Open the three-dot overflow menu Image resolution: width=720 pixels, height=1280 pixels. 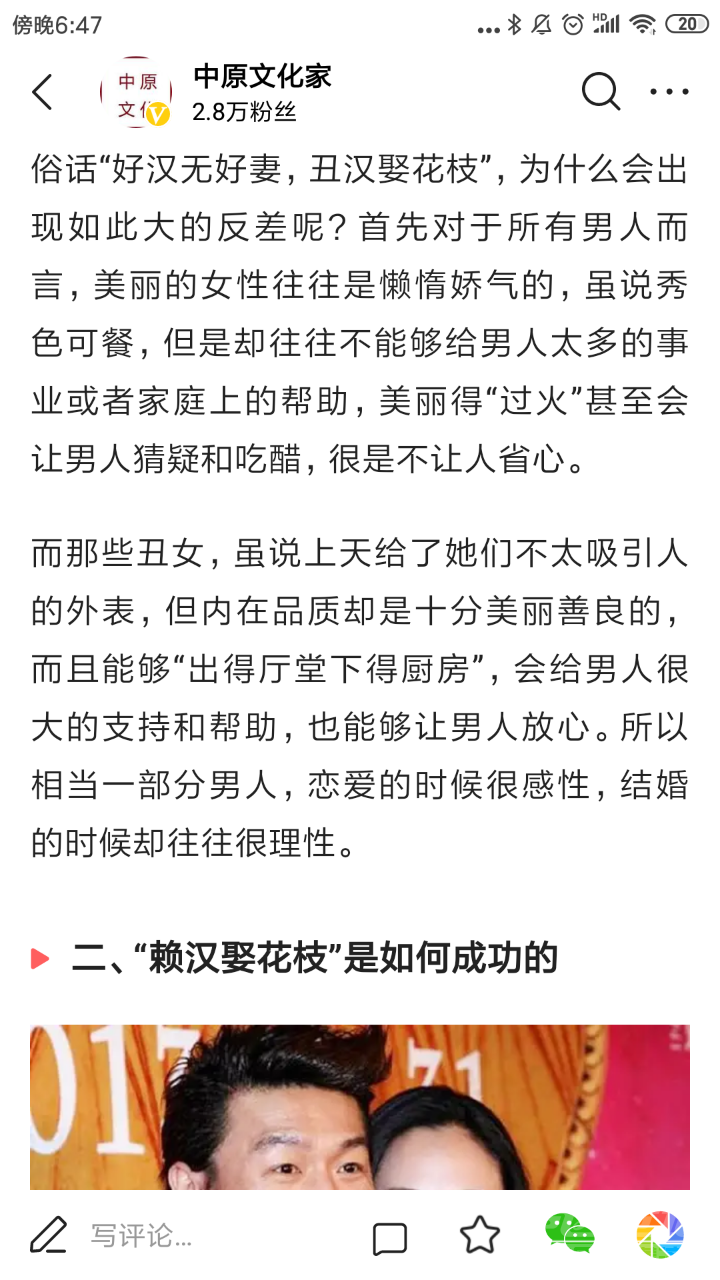click(669, 92)
